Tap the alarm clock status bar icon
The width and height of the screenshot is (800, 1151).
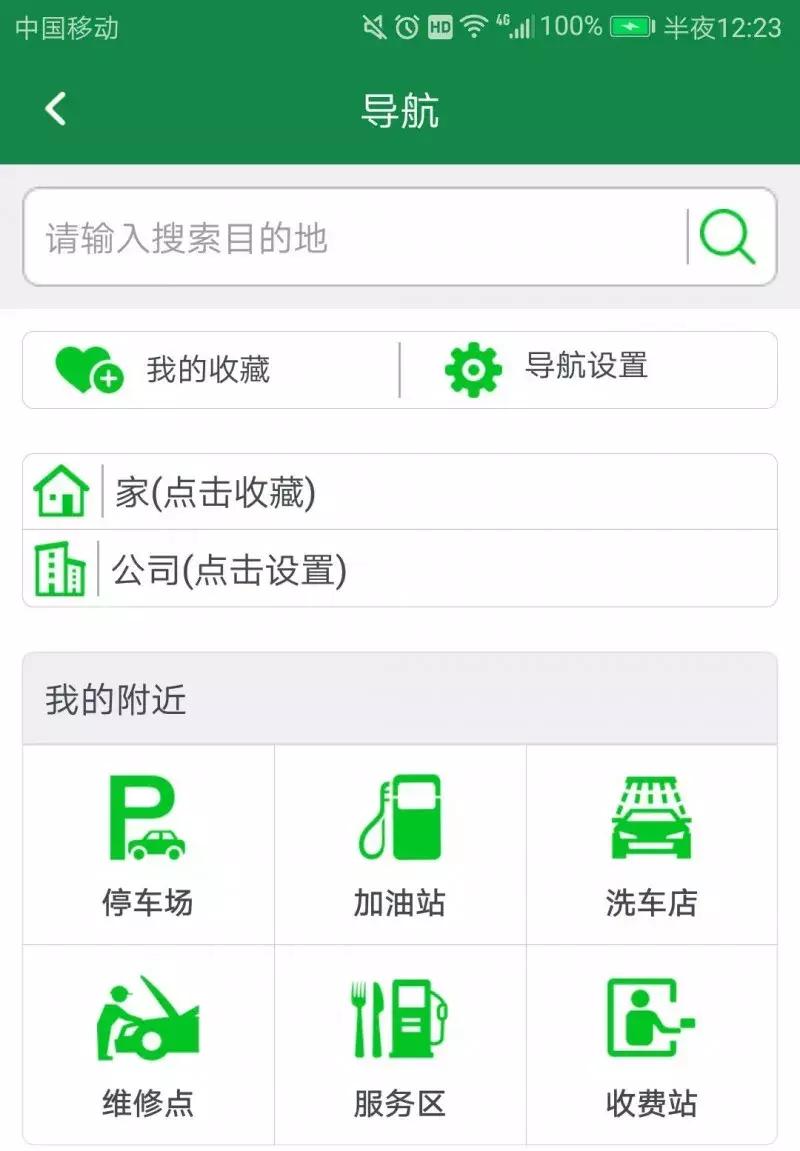(x=407, y=24)
